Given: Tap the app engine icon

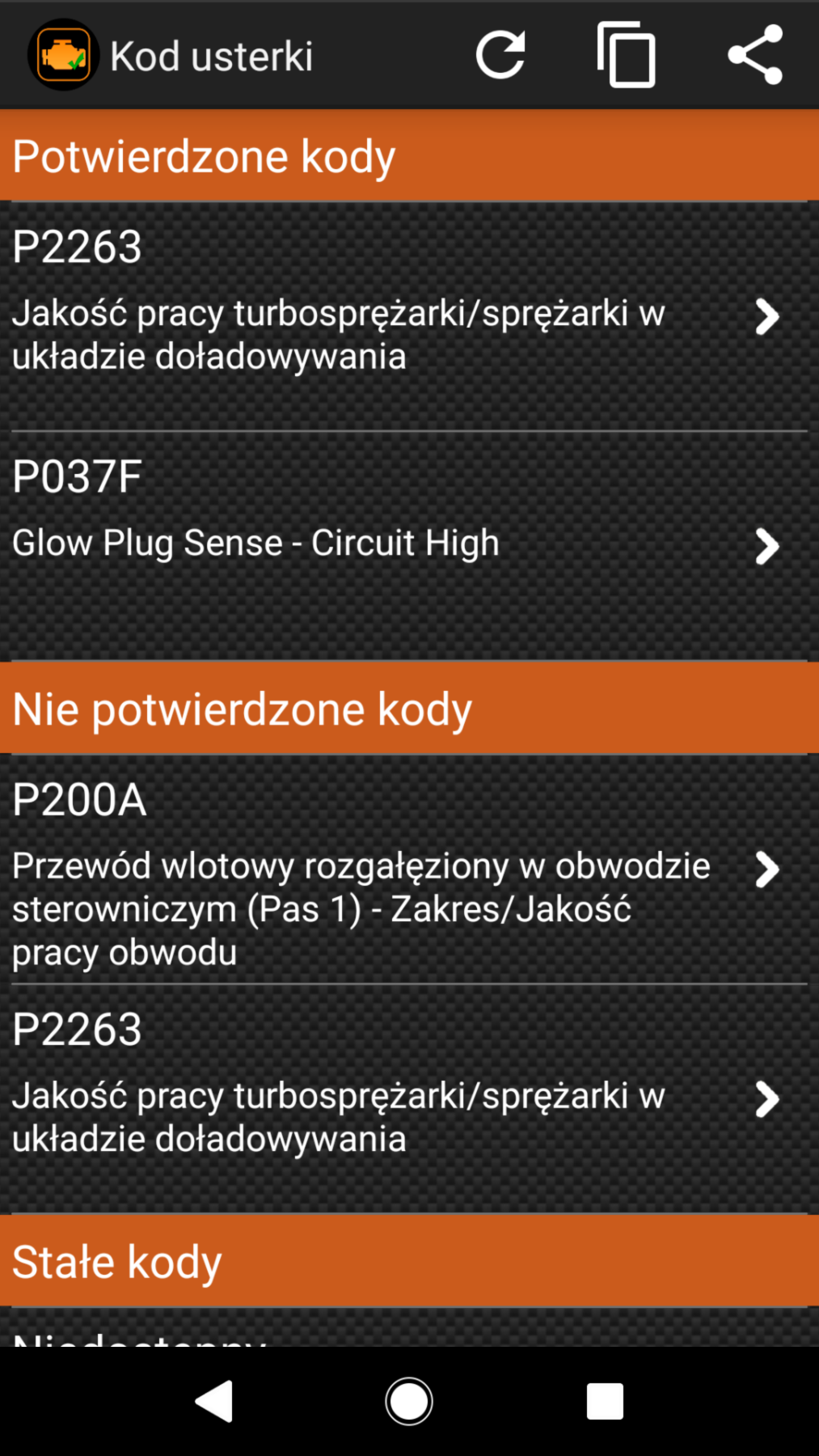Looking at the screenshot, I should click(x=63, y=55).
